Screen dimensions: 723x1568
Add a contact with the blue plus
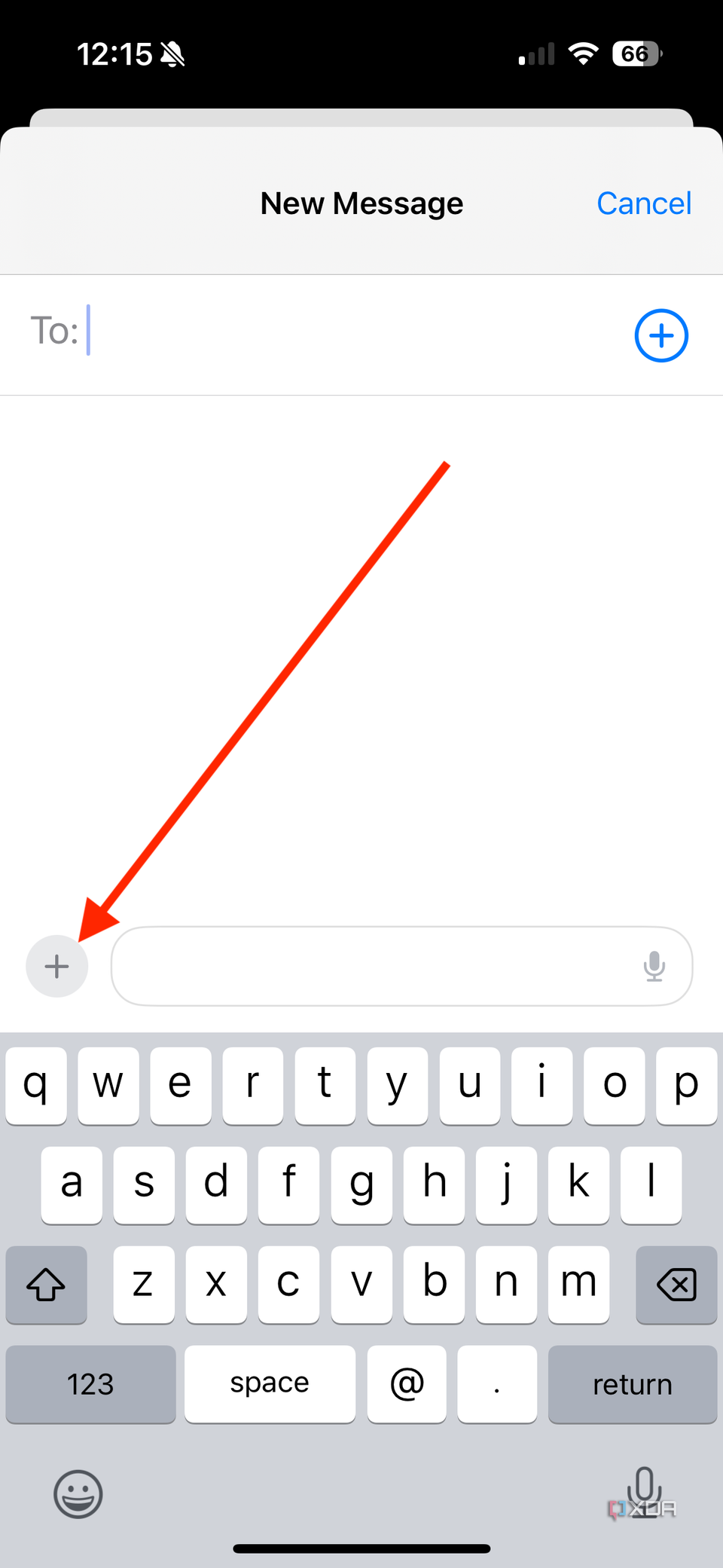661,335
